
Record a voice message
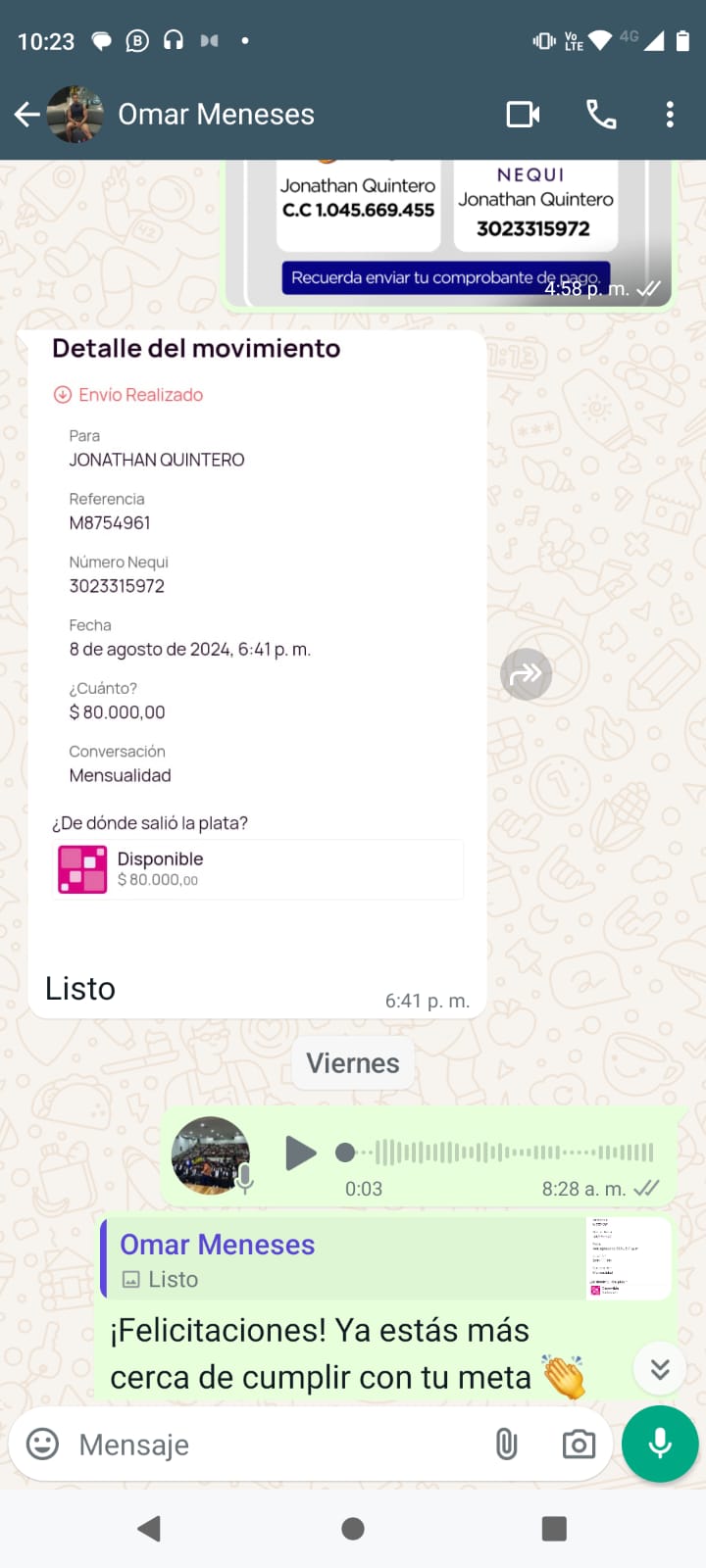pos(660,1444)
